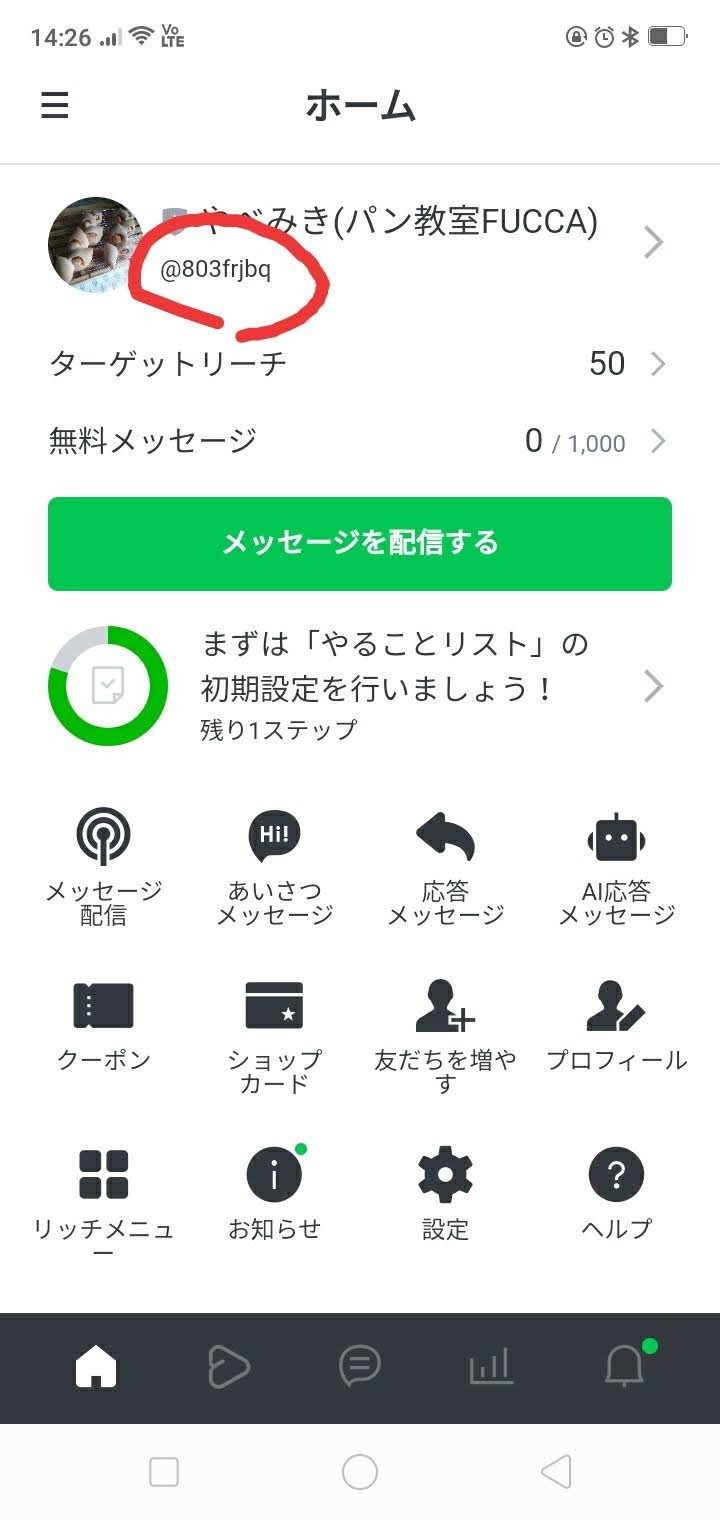This screenshot has width=720, height=1520.
Task: Open 設定 gear
Action: tap(446, 1194)
